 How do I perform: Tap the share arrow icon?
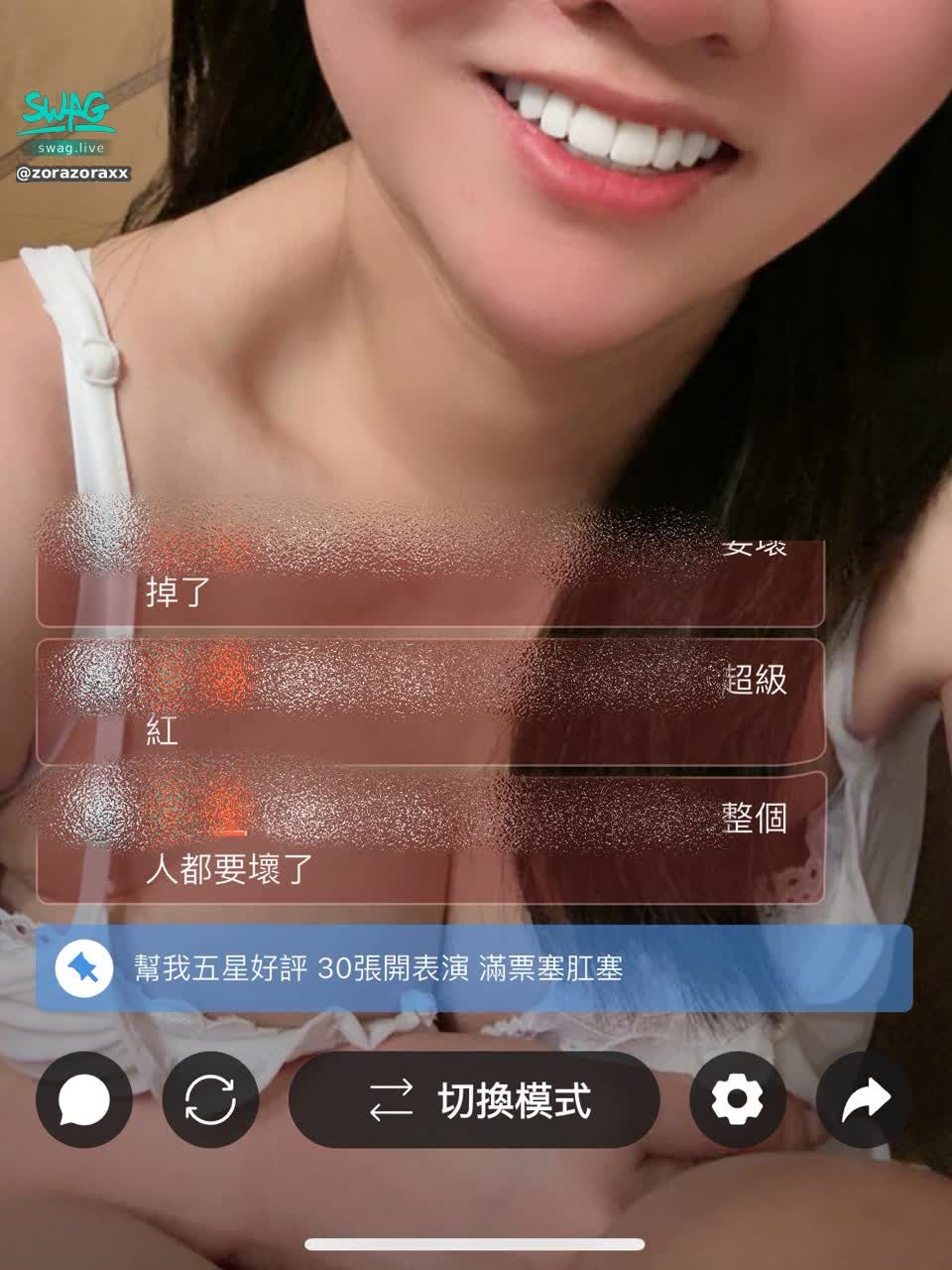click(867, 1099)
